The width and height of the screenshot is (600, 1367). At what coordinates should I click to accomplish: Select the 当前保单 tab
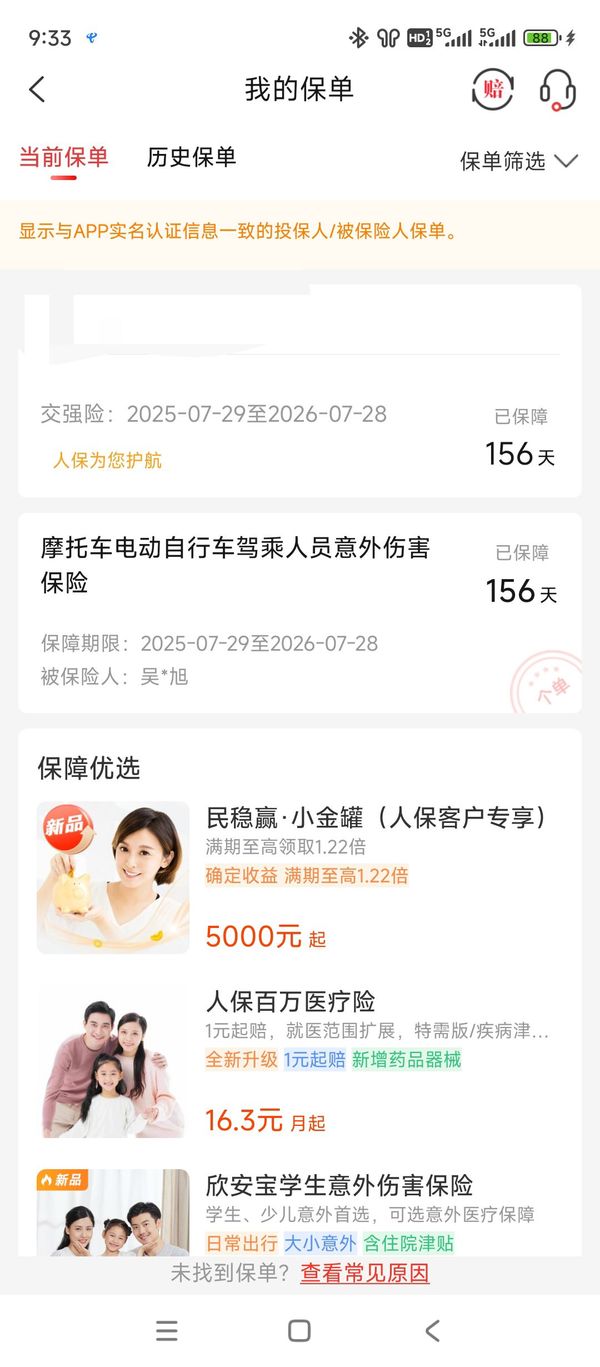(64, 157)
